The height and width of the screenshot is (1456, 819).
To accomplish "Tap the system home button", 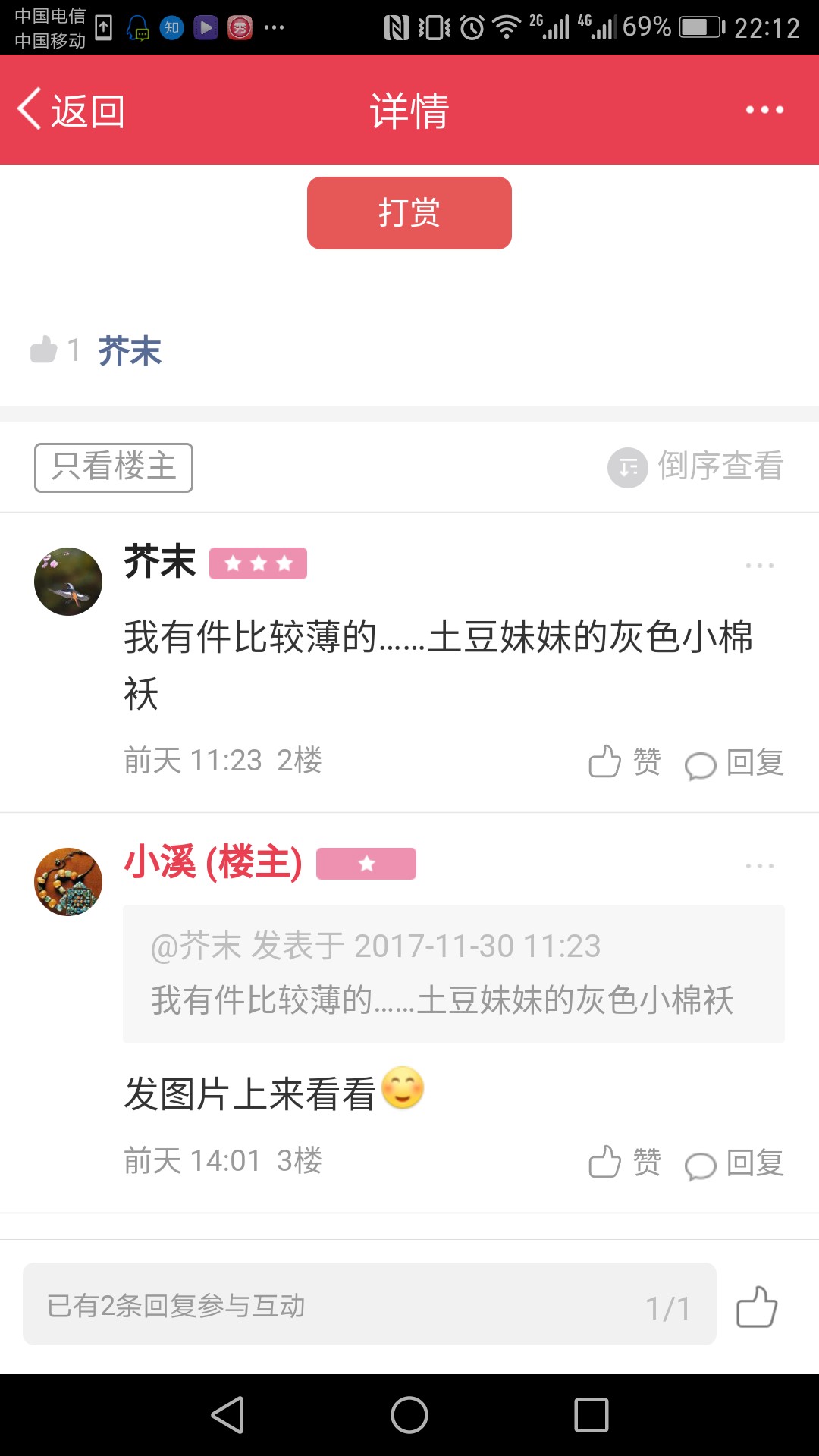I will (x=409, y=1415).
